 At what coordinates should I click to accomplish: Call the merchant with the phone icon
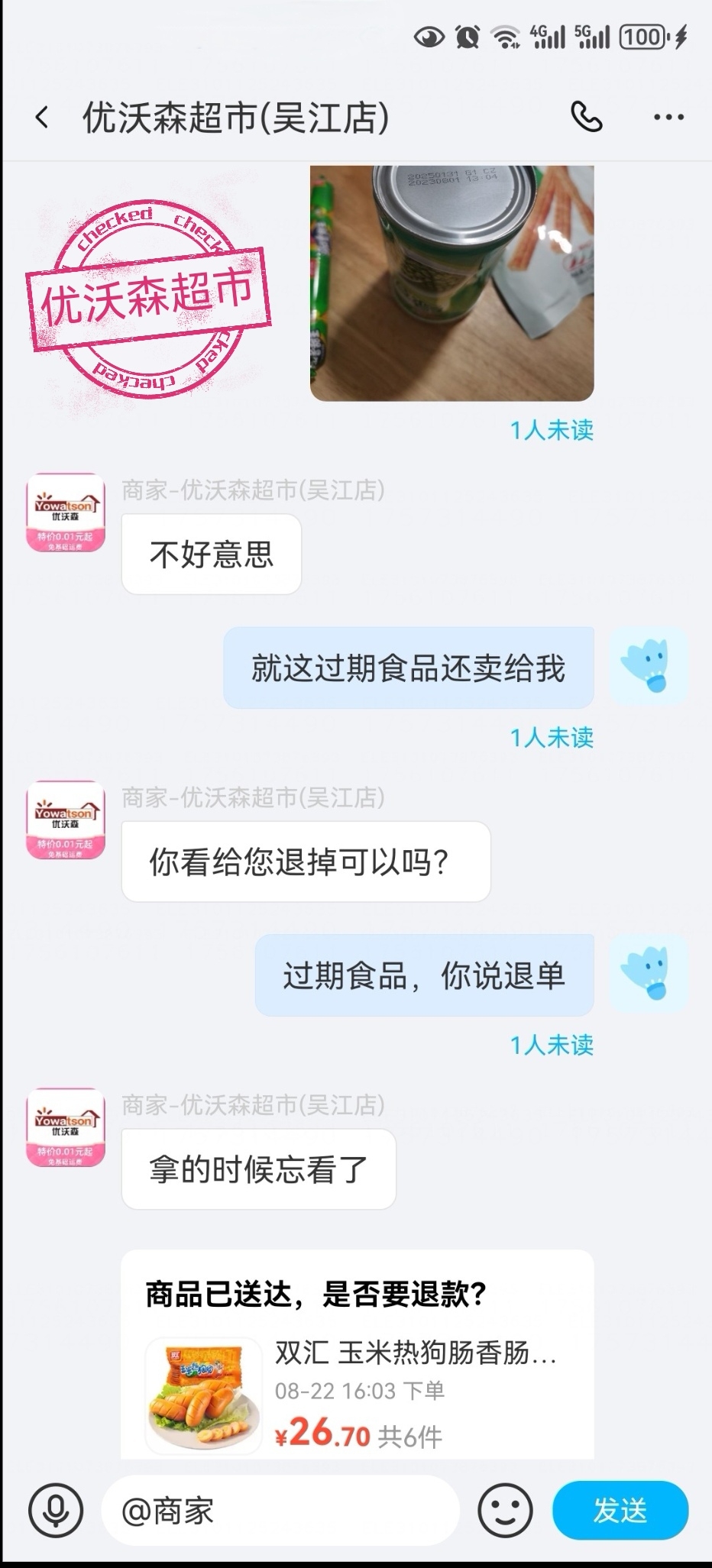coord(587,117)
